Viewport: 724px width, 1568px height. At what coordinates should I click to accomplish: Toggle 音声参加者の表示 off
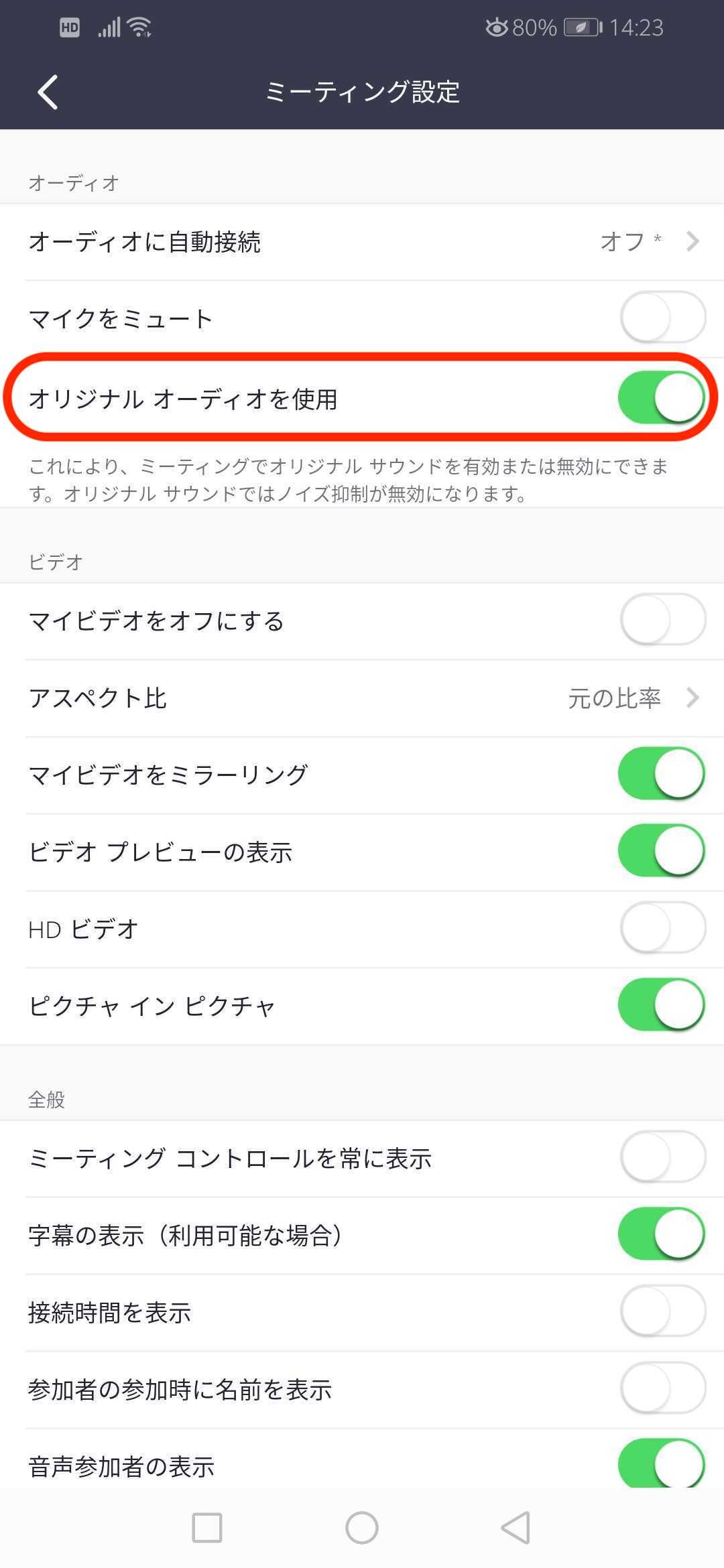coord(662,1464)
